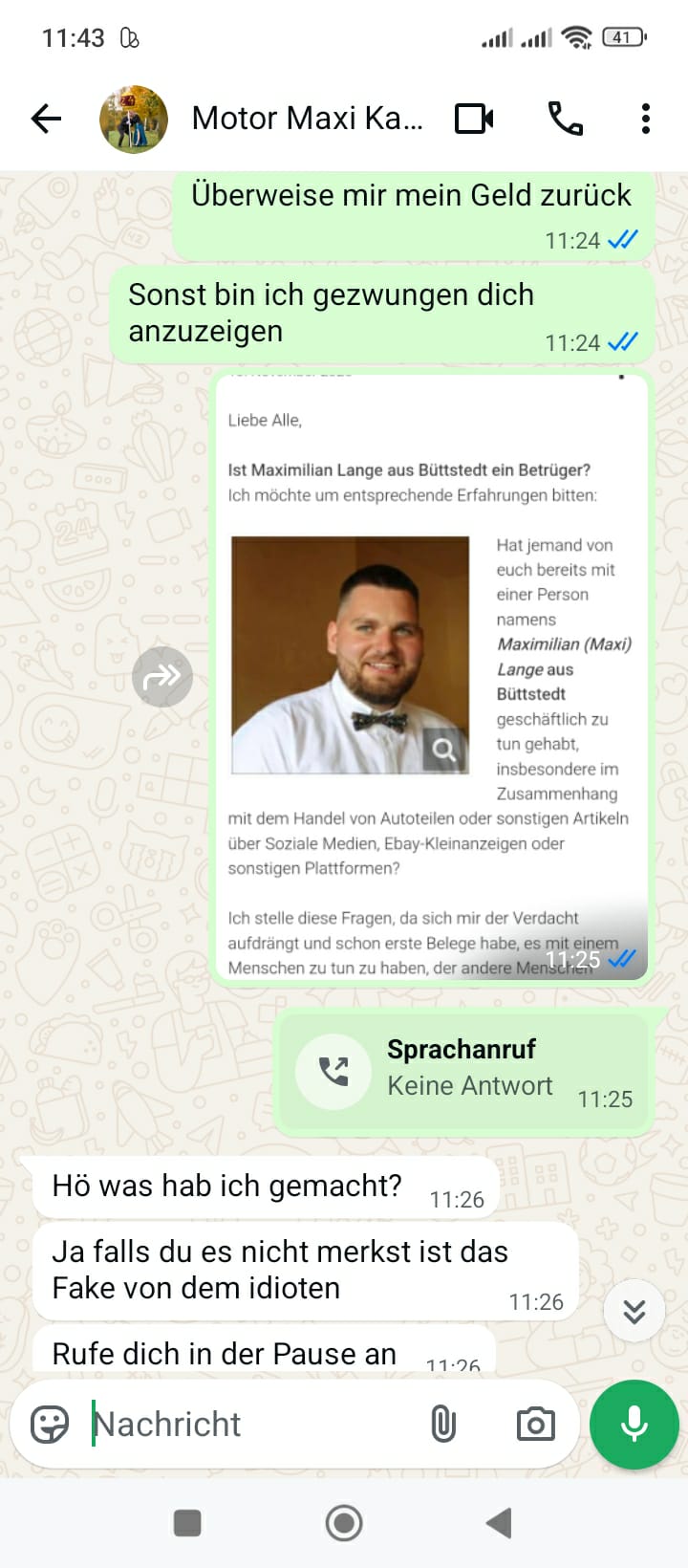
Task: Open the emoji and sticker picker
Action: point(50,1425)
